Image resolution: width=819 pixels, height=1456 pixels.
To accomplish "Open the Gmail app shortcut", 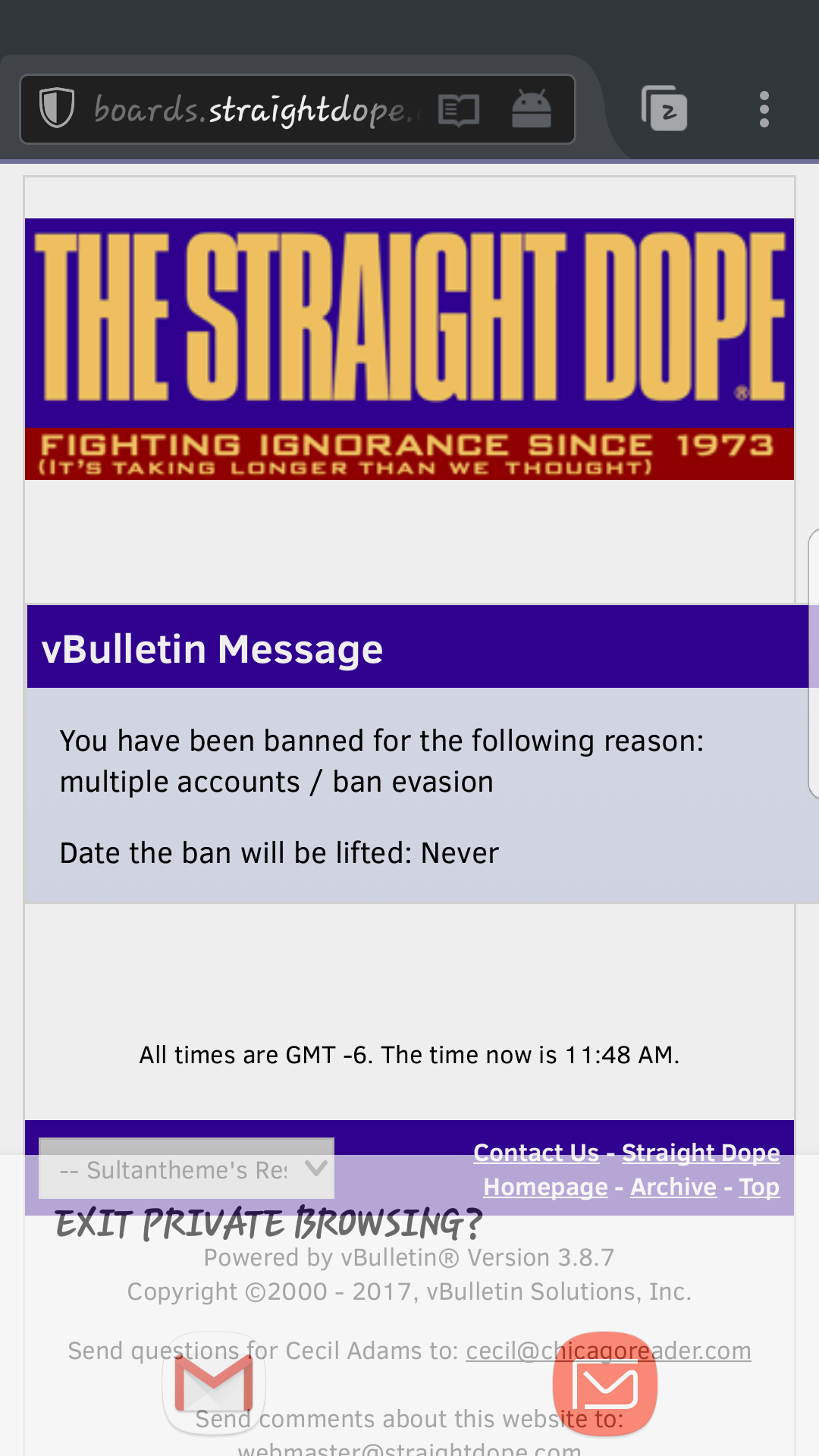I will click(214, 1383).
